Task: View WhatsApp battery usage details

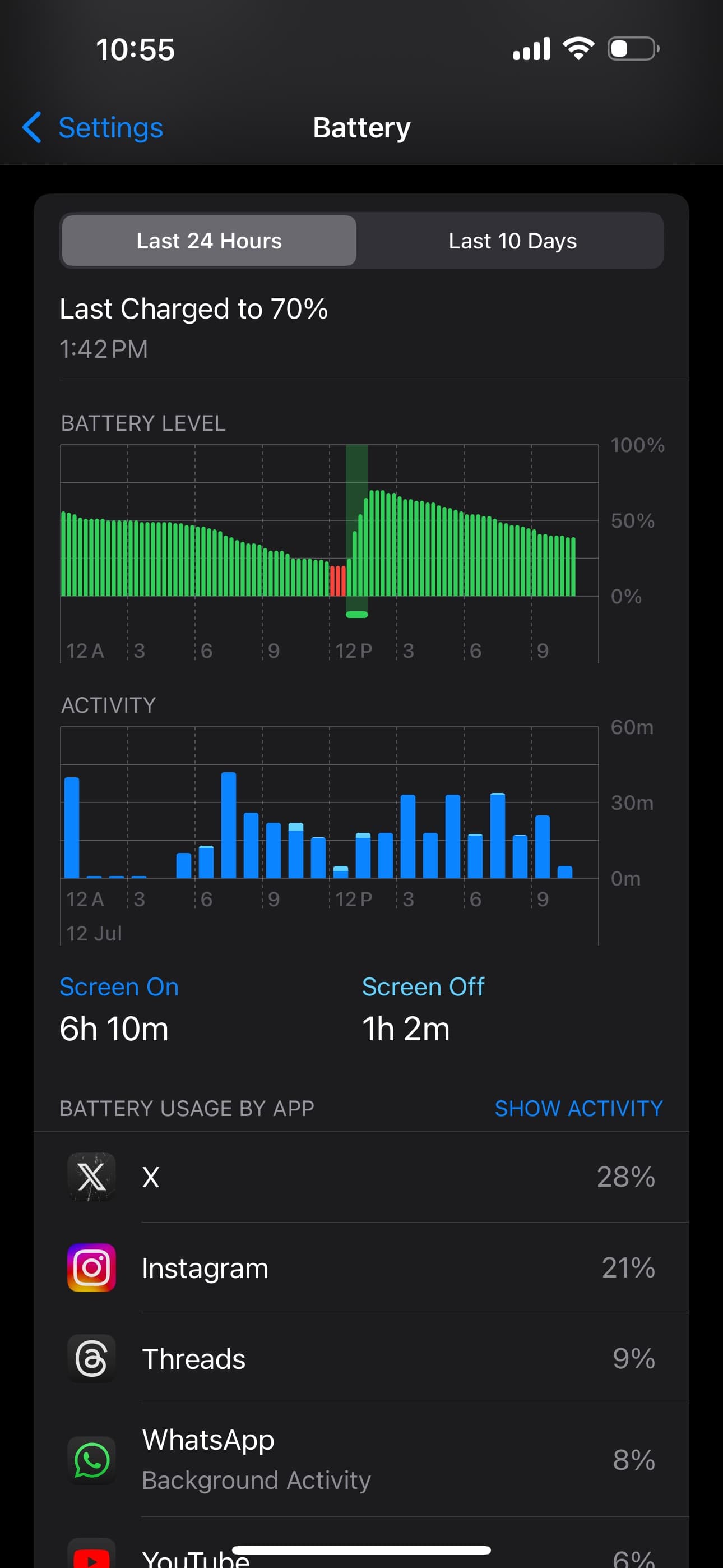Action: click(361, 1460)
